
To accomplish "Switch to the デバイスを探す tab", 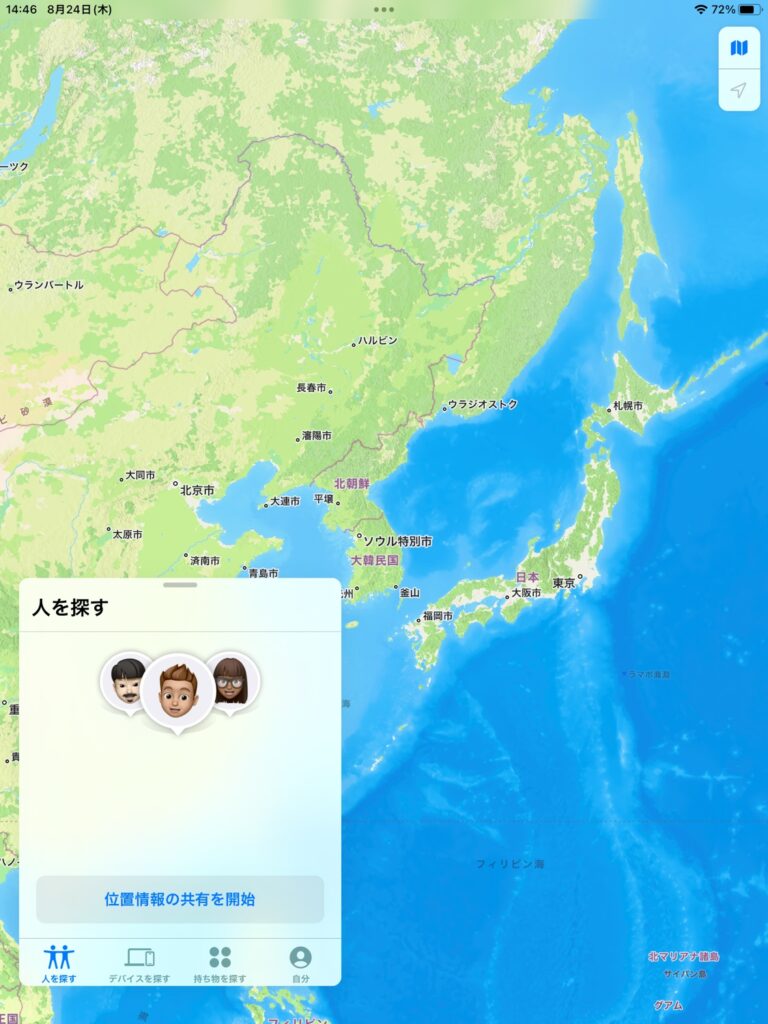I will click(x=139, y=963).
